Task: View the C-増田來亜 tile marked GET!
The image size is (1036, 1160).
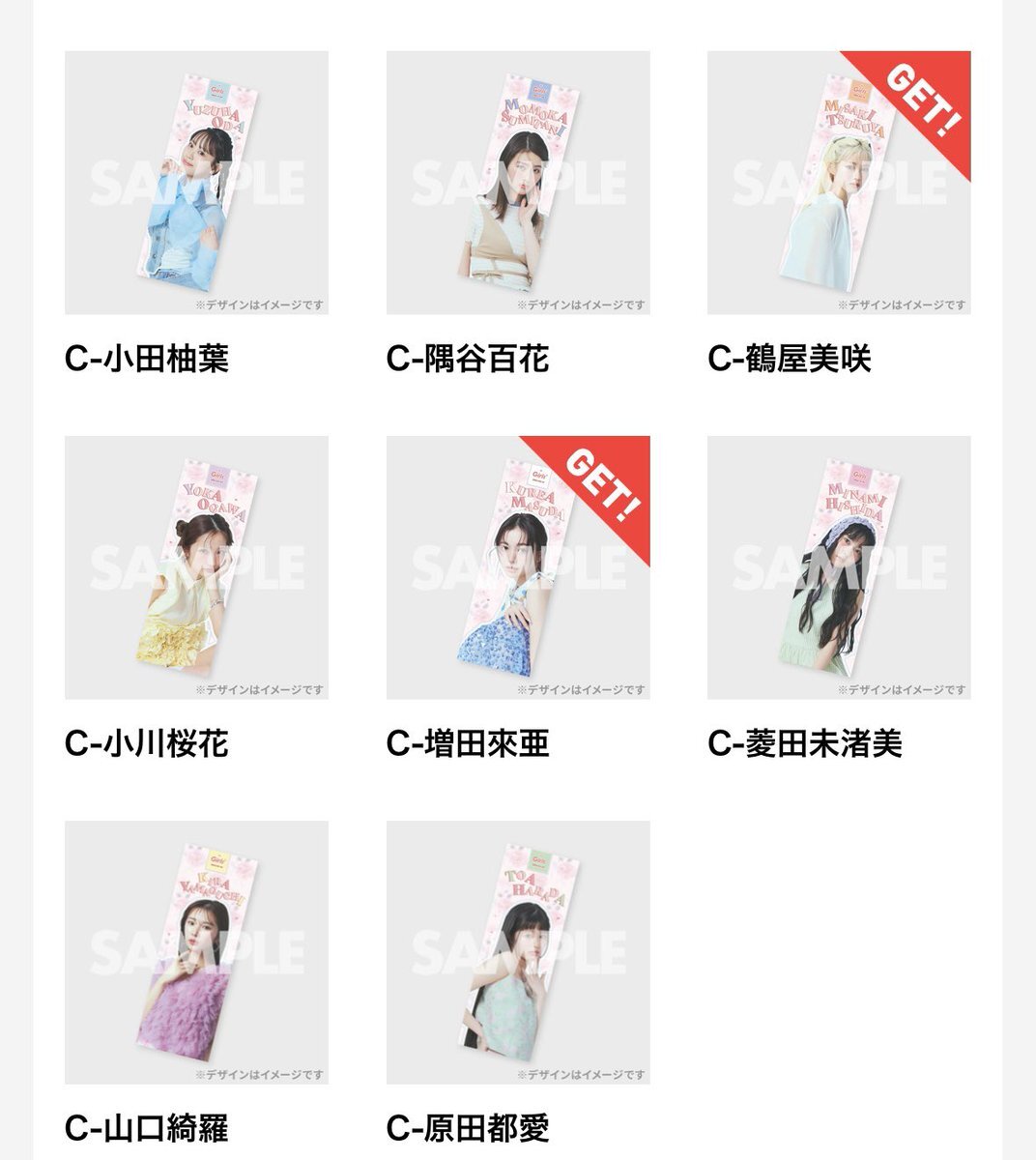Action: [x=518, y=567]
